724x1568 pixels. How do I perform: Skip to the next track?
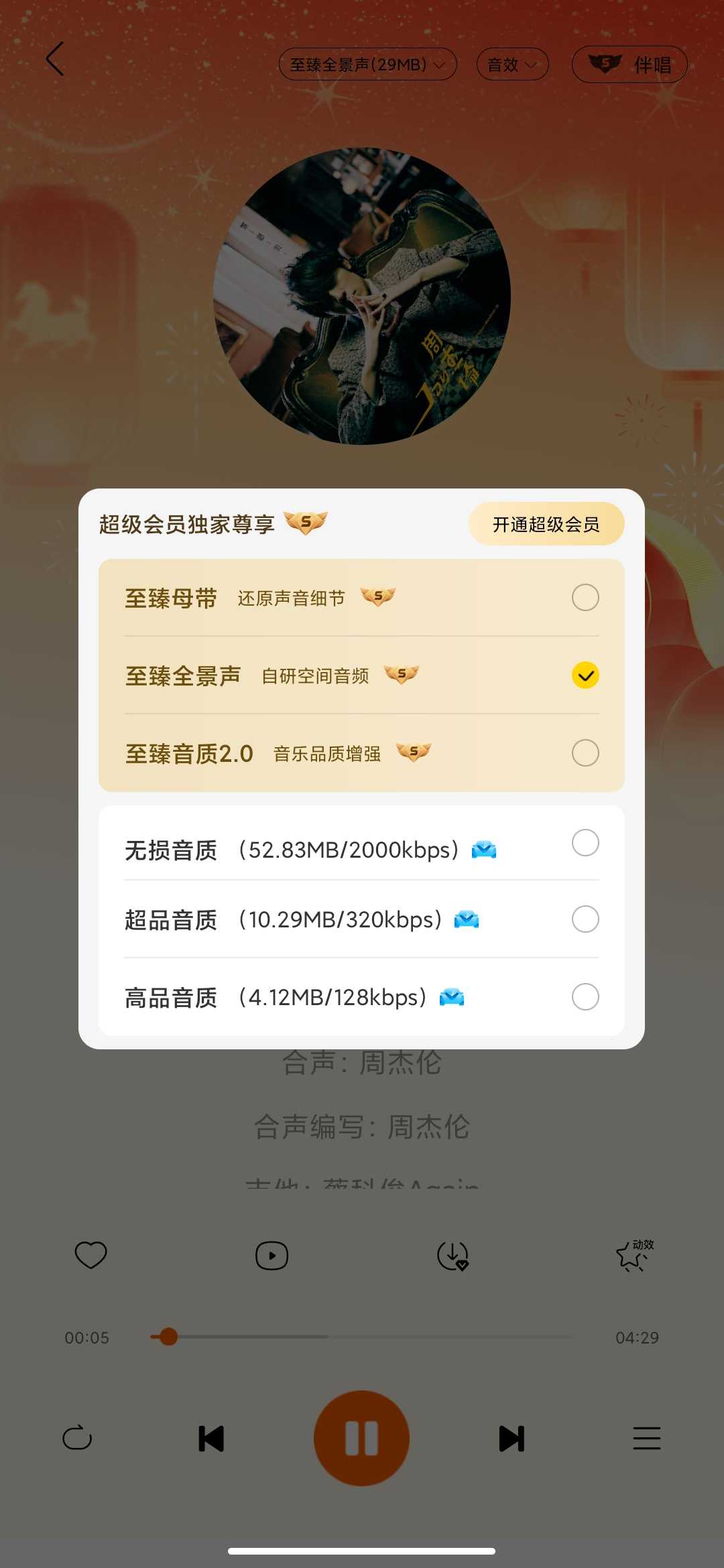pos(511,1438)
